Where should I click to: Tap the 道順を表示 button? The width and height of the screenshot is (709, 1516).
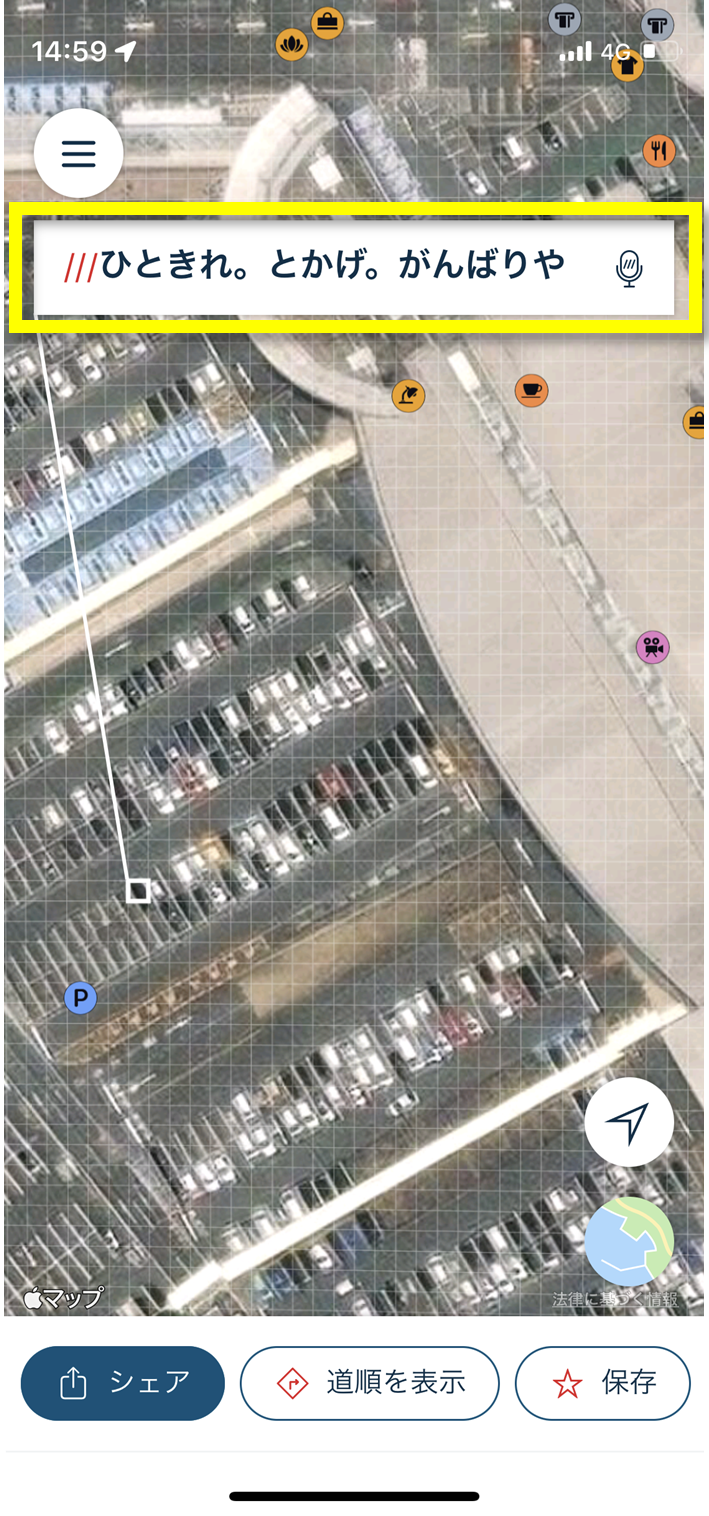(369, 1383)
